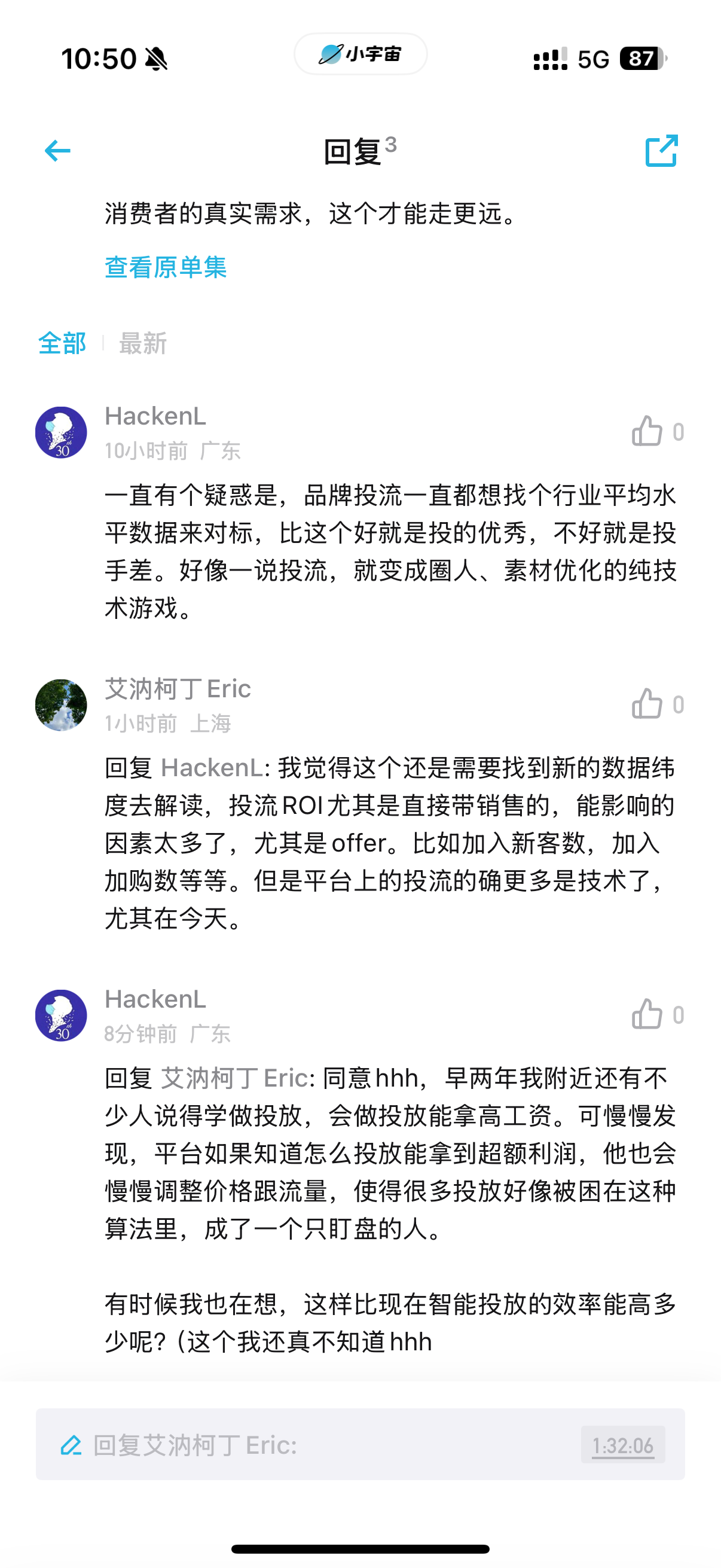Switch to the 最新 sort tab
This screenshot has height=1568, width=721.
coord(143,343)
